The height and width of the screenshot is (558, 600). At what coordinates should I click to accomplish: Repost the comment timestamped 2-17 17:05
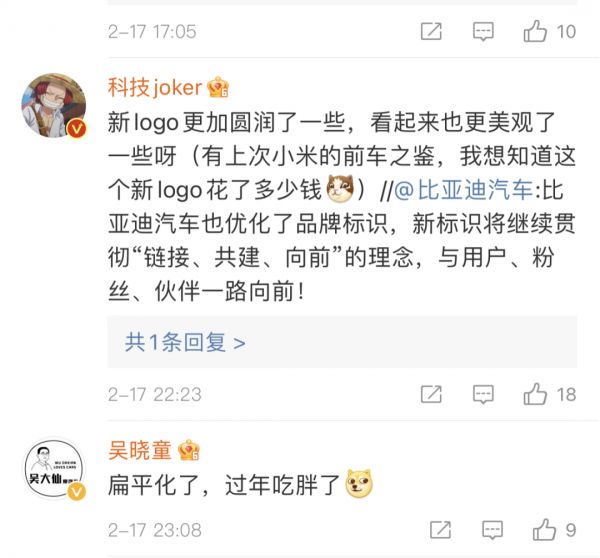(x=431, y=31)
